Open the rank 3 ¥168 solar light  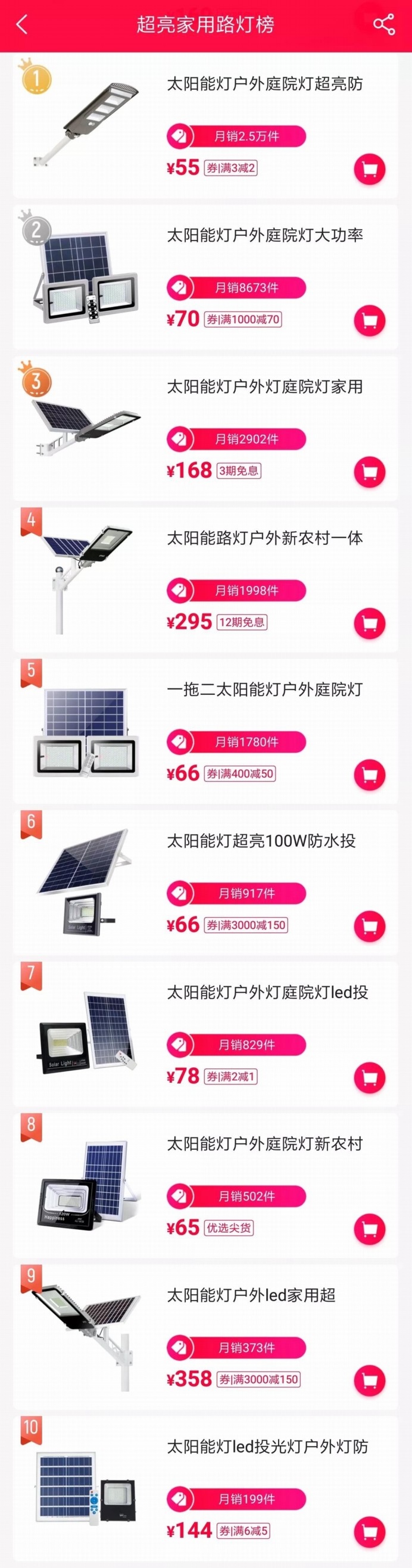(264, 387)
